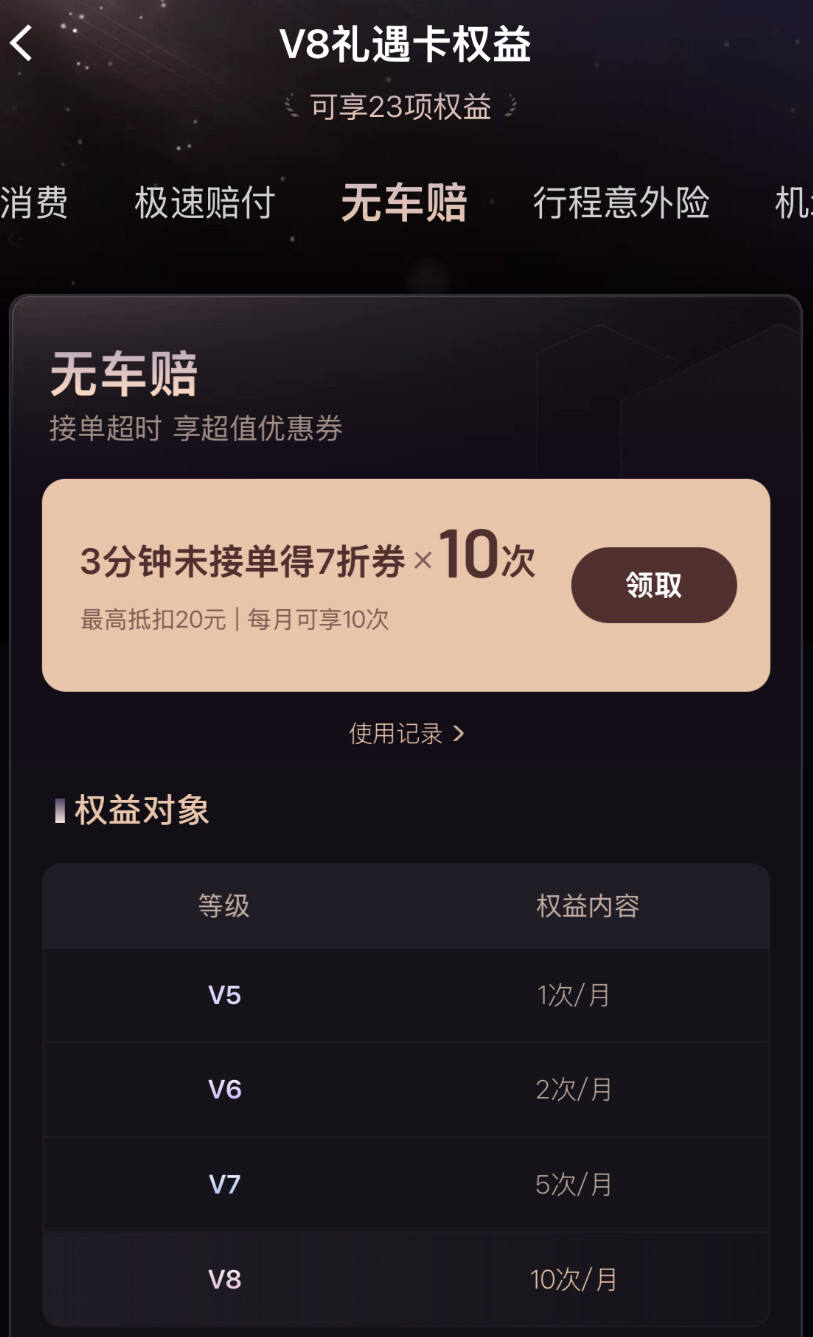Screen dimensions: 813x1337
Task: Switch to the 行程意外险 tab
Action: [621, 203]
